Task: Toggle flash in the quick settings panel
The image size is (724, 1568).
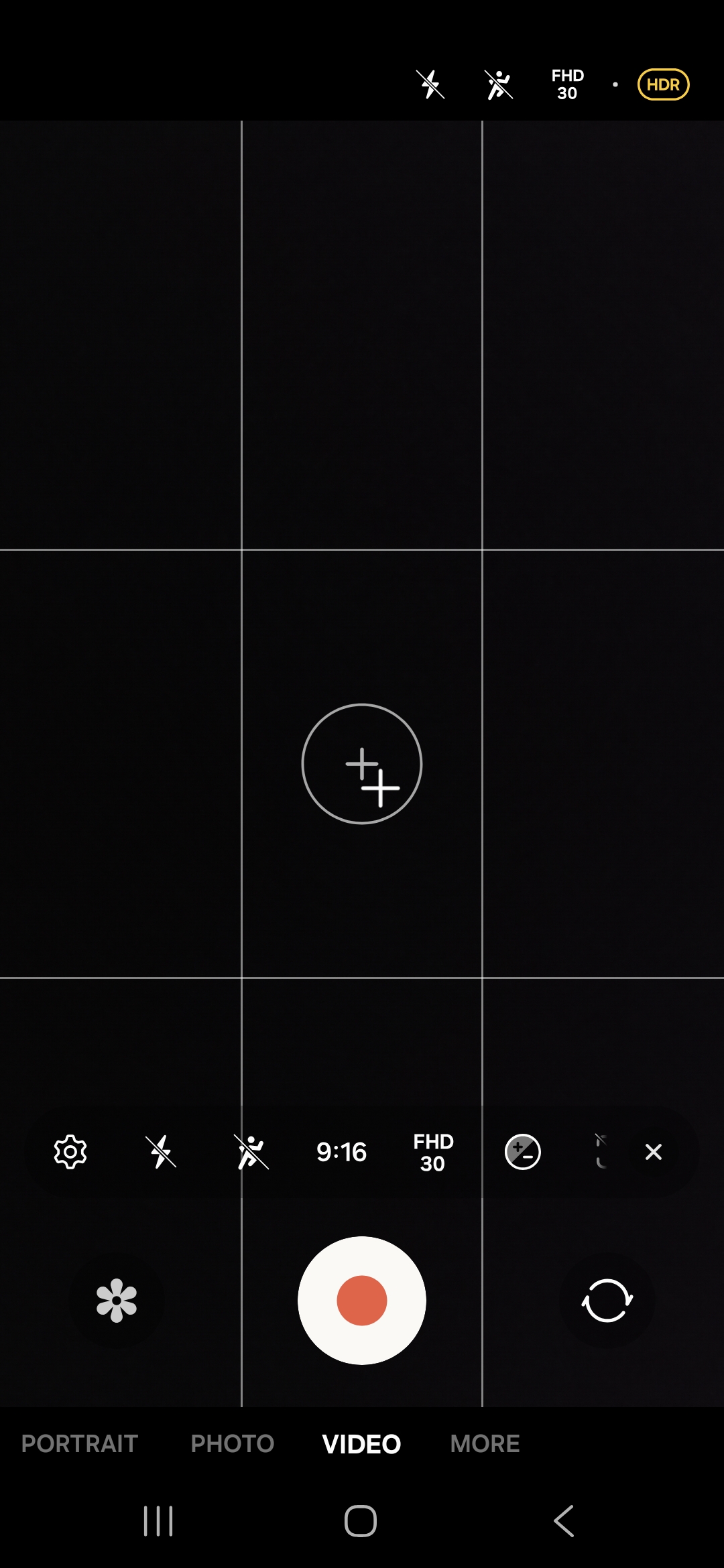Action: pos(161,1152)
